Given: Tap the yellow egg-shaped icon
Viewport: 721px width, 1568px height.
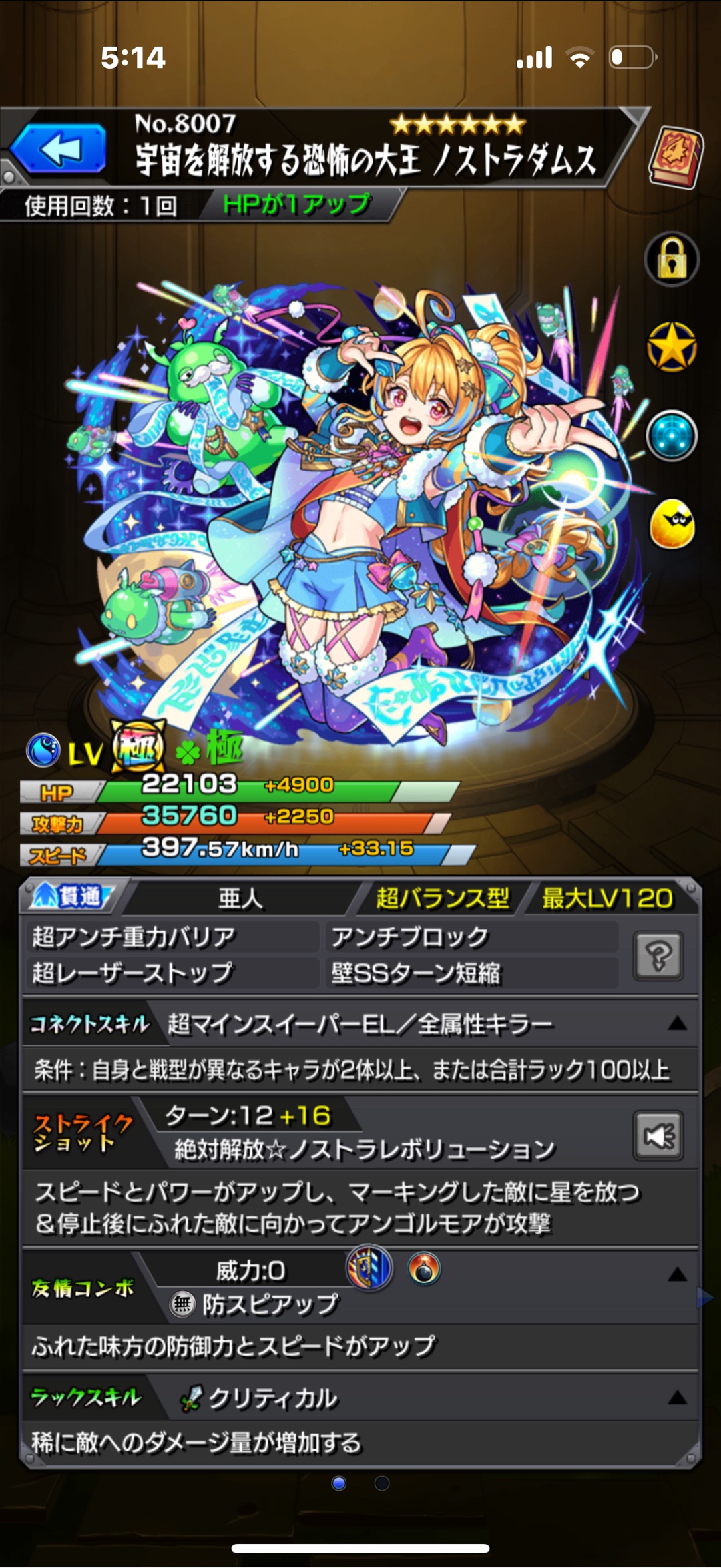Looking at the screenshot, I should coord(672,525).
